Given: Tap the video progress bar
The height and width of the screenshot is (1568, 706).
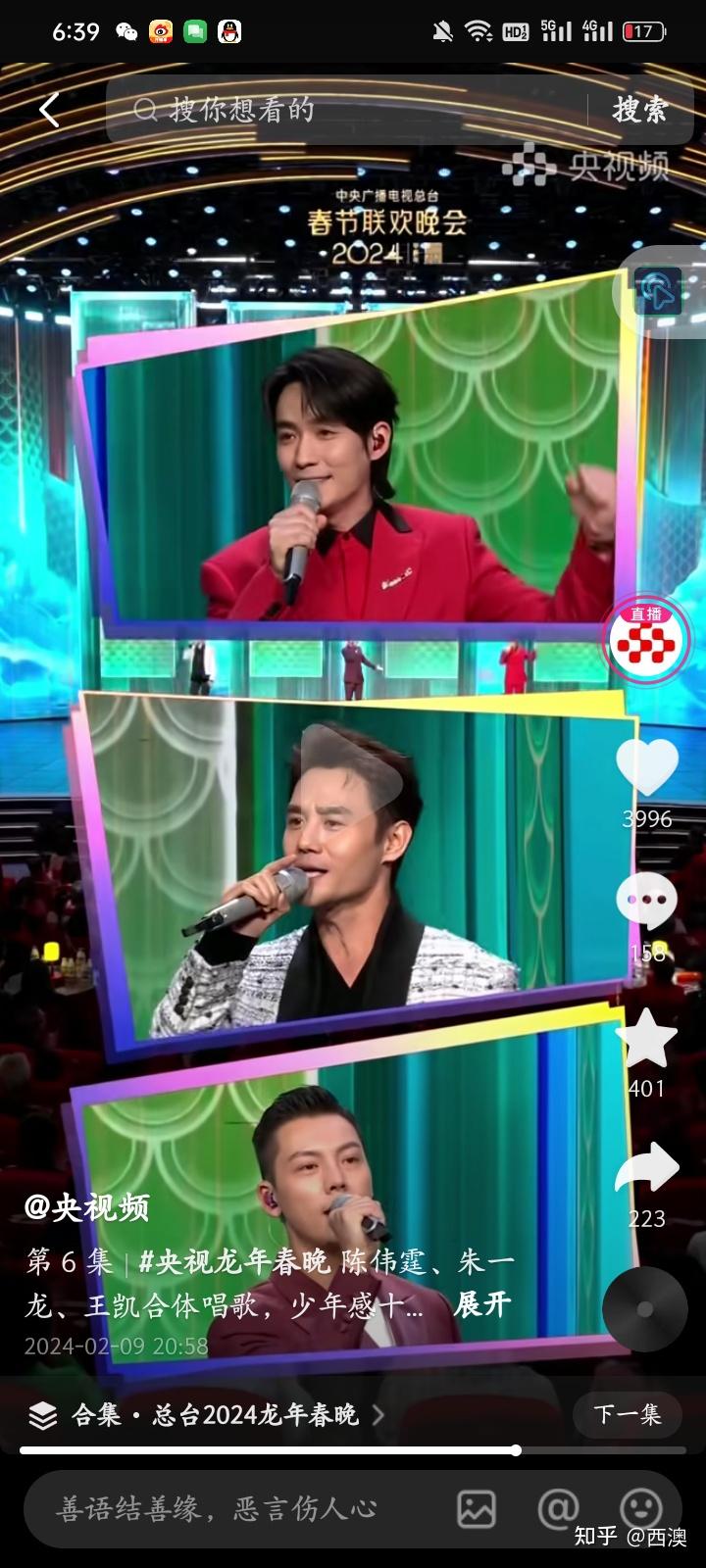Looking at the screenshot, I should pos(353,1450).
